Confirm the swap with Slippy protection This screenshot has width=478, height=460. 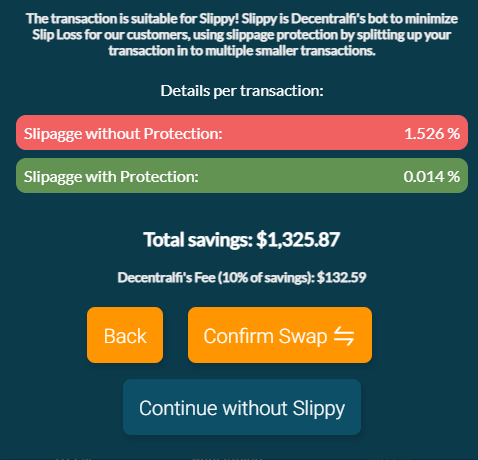tap(280, 335)
